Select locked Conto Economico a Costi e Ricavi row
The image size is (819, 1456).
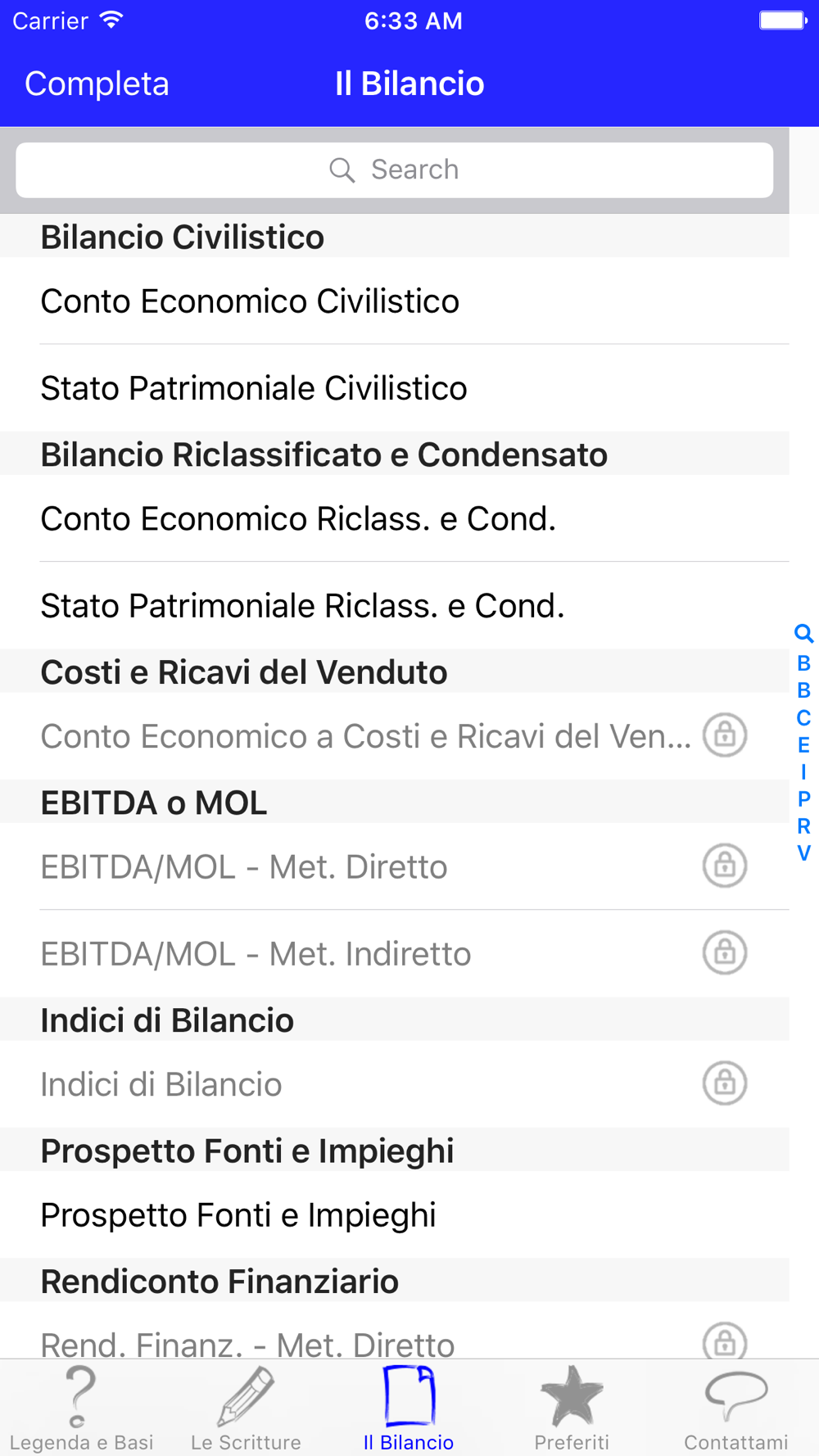pos(395,735)
